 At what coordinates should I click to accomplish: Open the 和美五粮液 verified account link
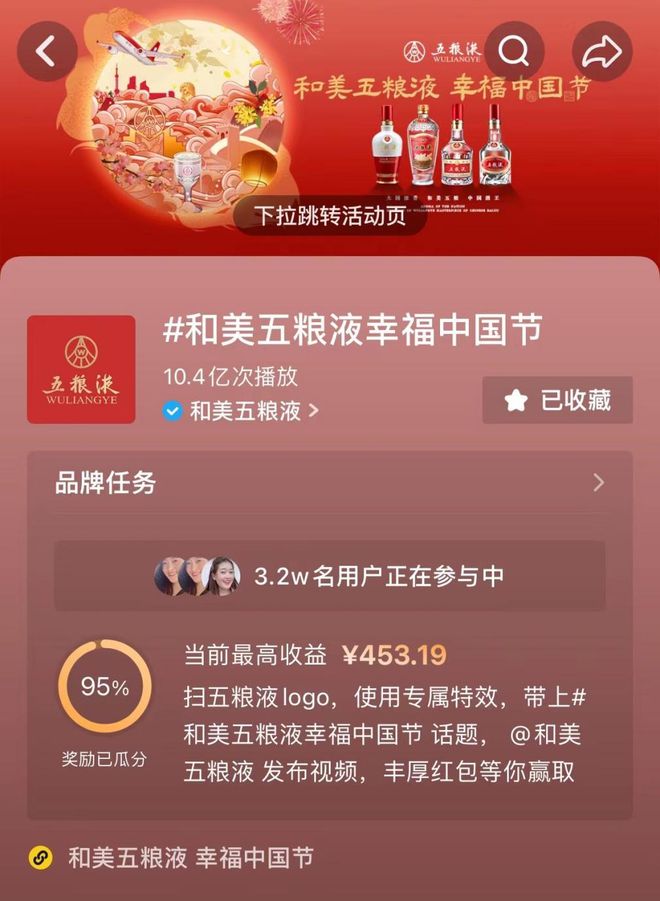pos(244,410)
